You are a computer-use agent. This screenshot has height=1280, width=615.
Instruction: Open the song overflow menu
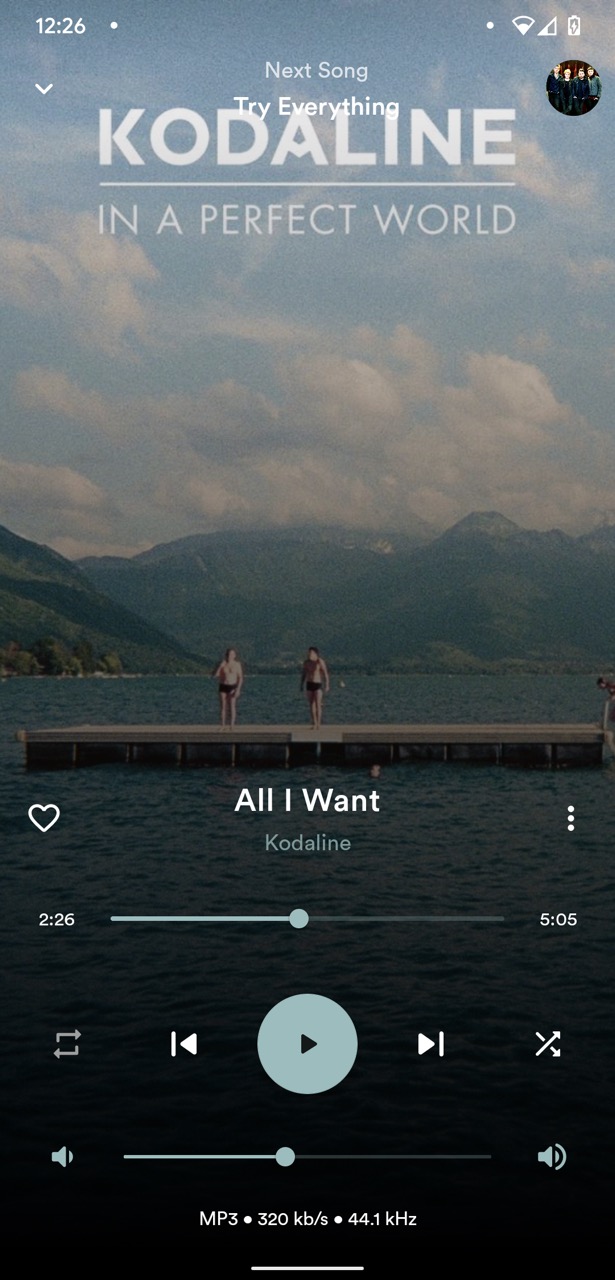point(570,818)
